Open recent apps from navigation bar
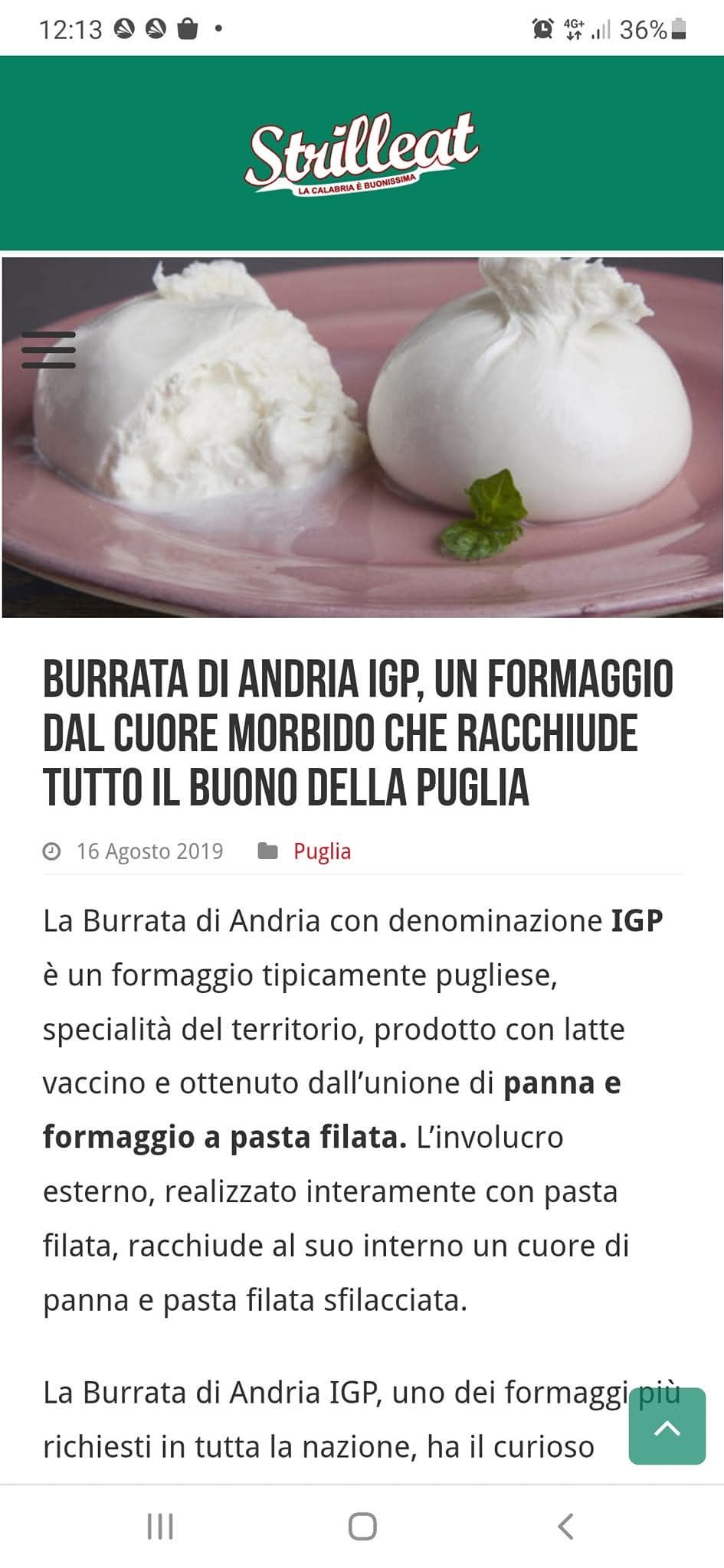Image resolution: width=724 pixels, height=1568 pixels. (159, 1527)
